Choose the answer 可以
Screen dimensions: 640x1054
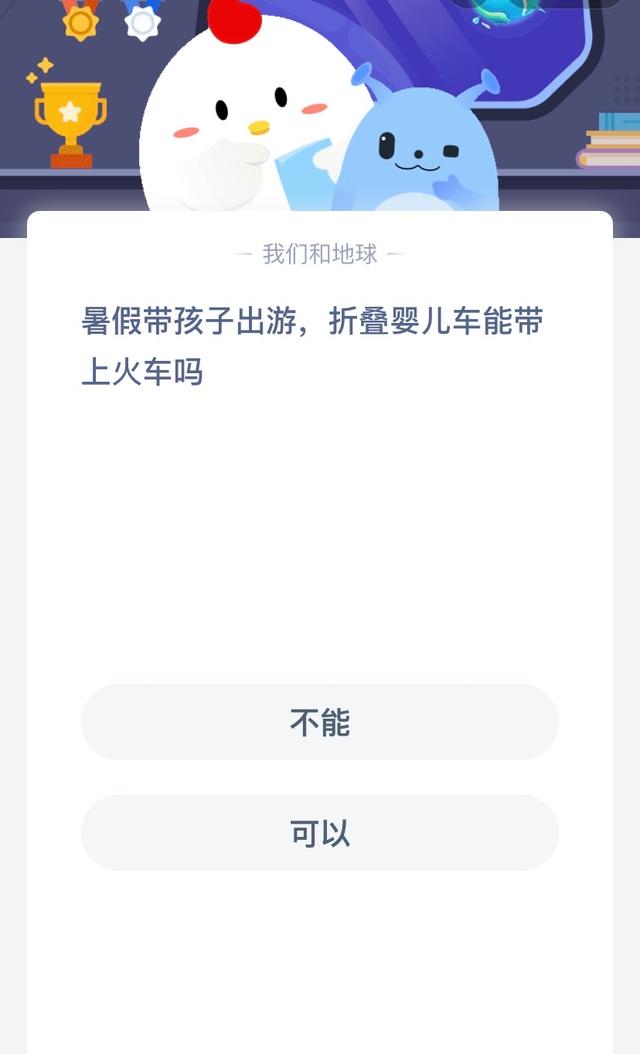pyautogui.click(x=320, y=832)
